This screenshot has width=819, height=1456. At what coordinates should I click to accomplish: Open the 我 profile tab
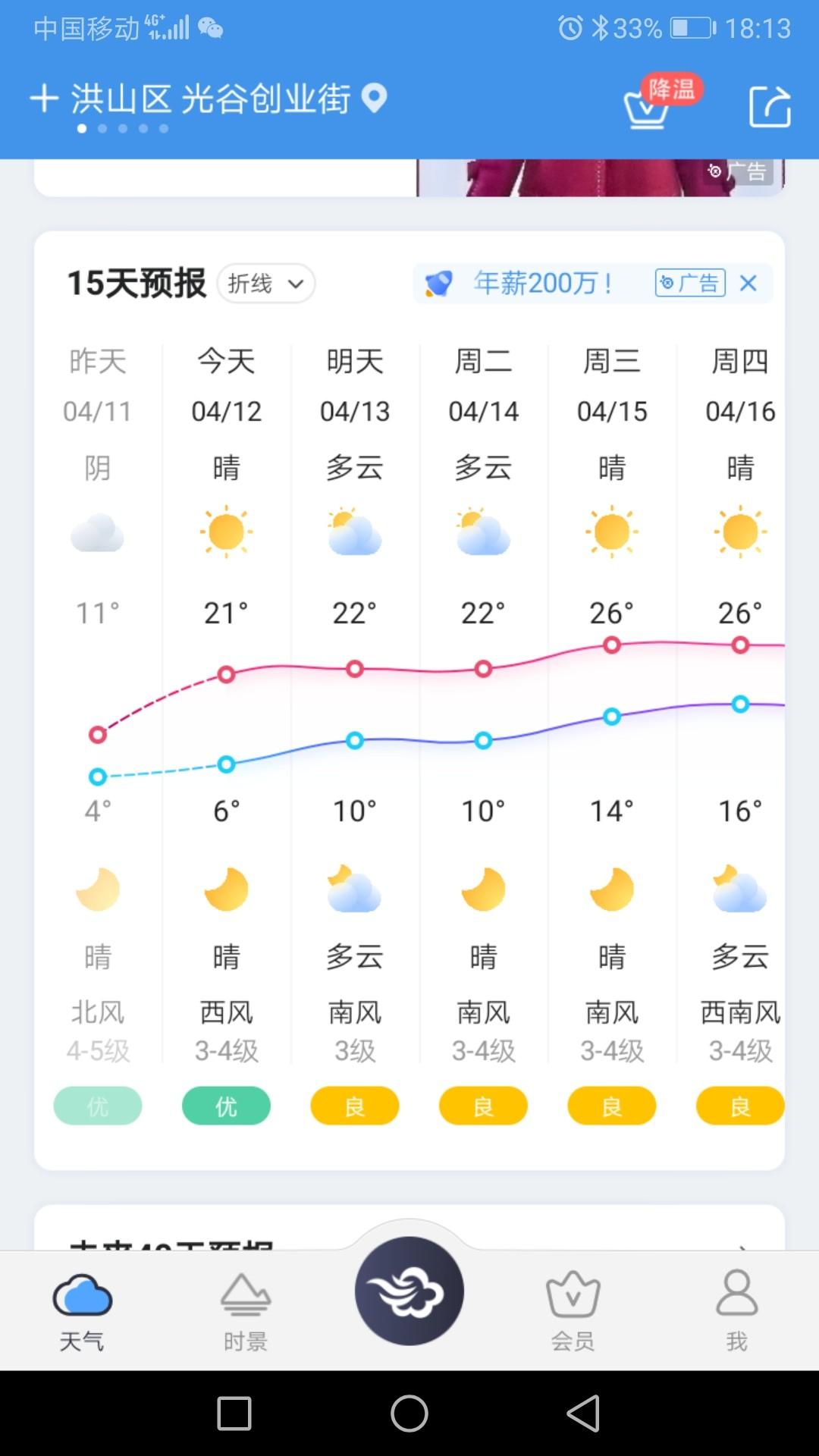[736, 1310]
